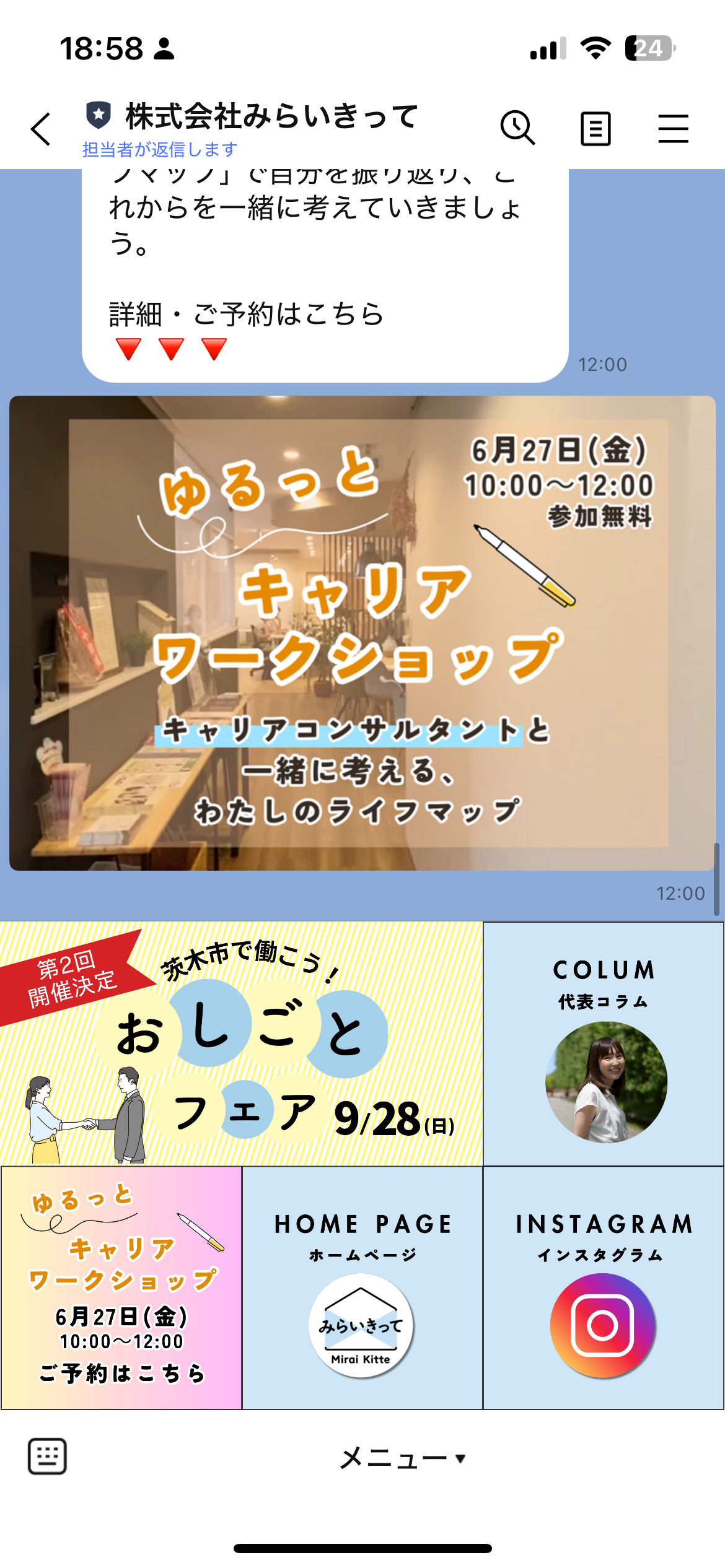The image size is (725, 1568).
Task: Open chat search icon
Action: pyautogui.click(x=517, y=128)
